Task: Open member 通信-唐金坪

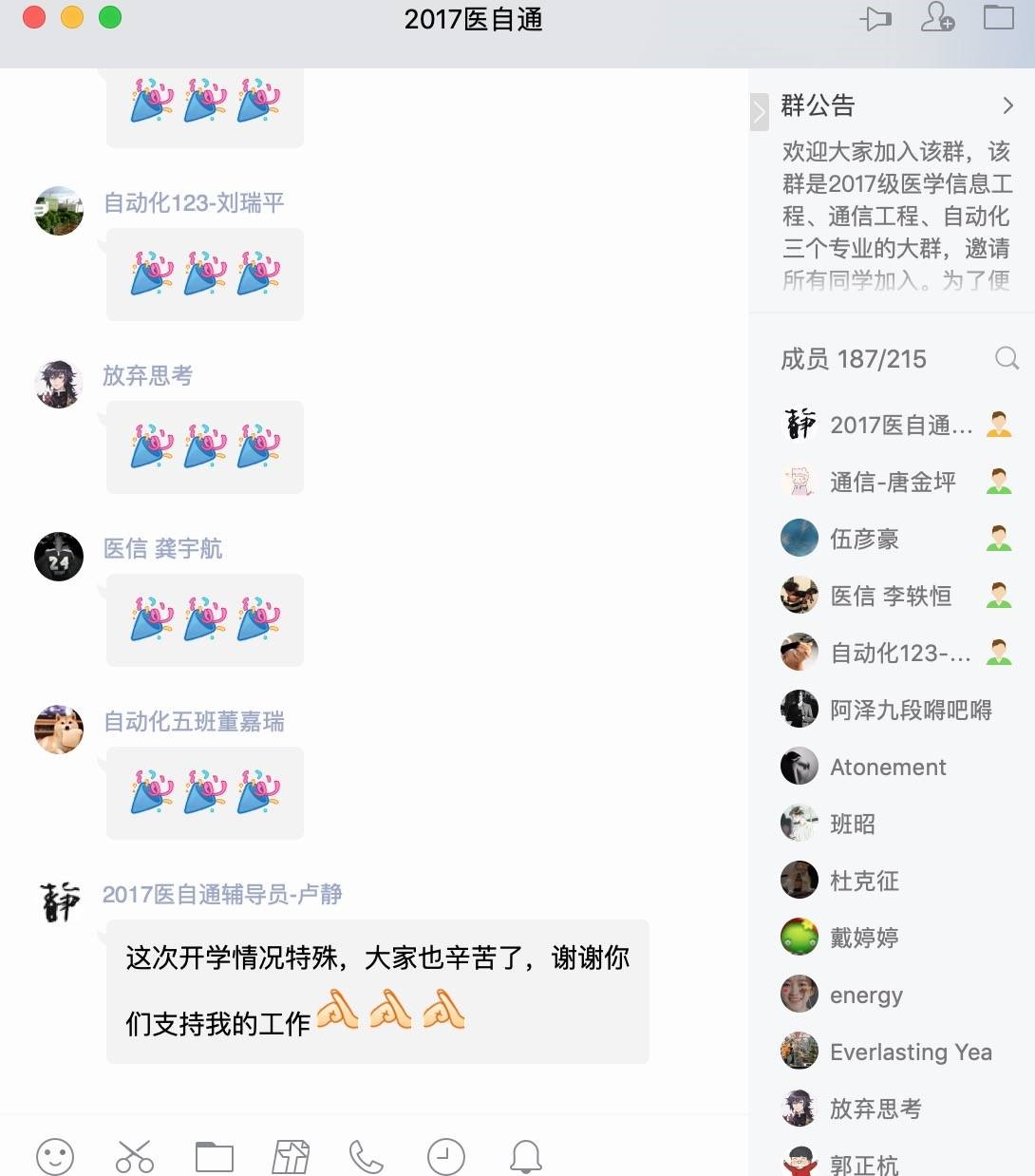Action: tap(893, 482)
